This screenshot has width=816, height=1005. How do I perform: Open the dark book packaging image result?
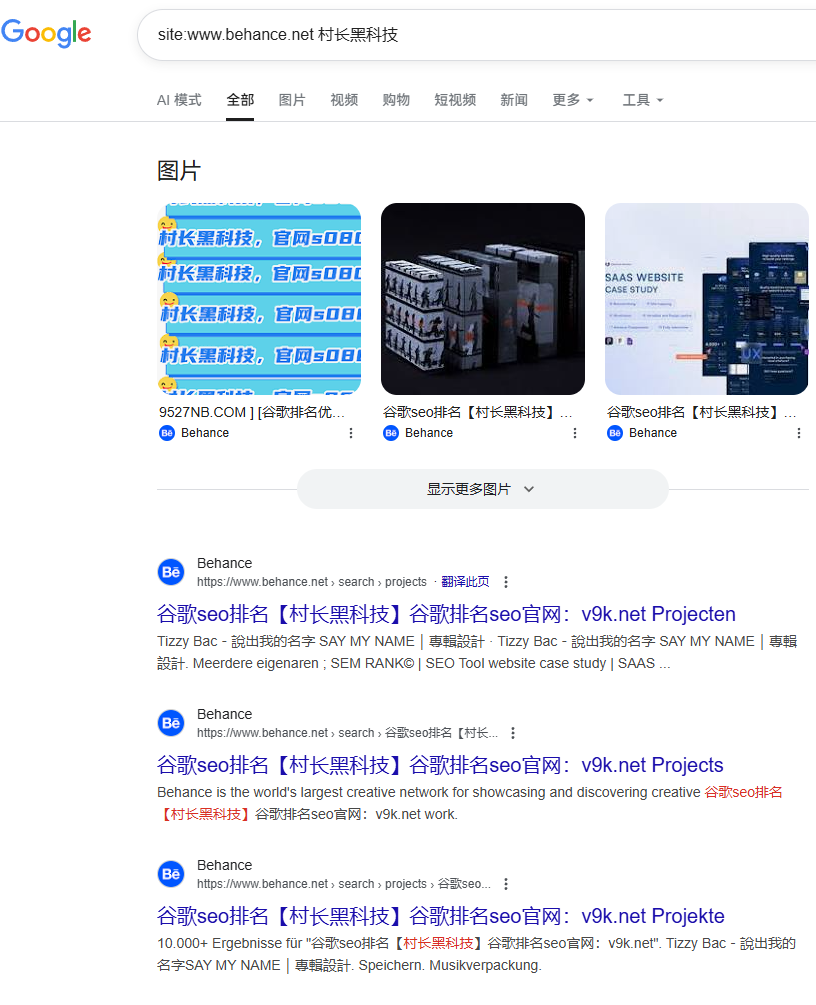pos(483,299)
